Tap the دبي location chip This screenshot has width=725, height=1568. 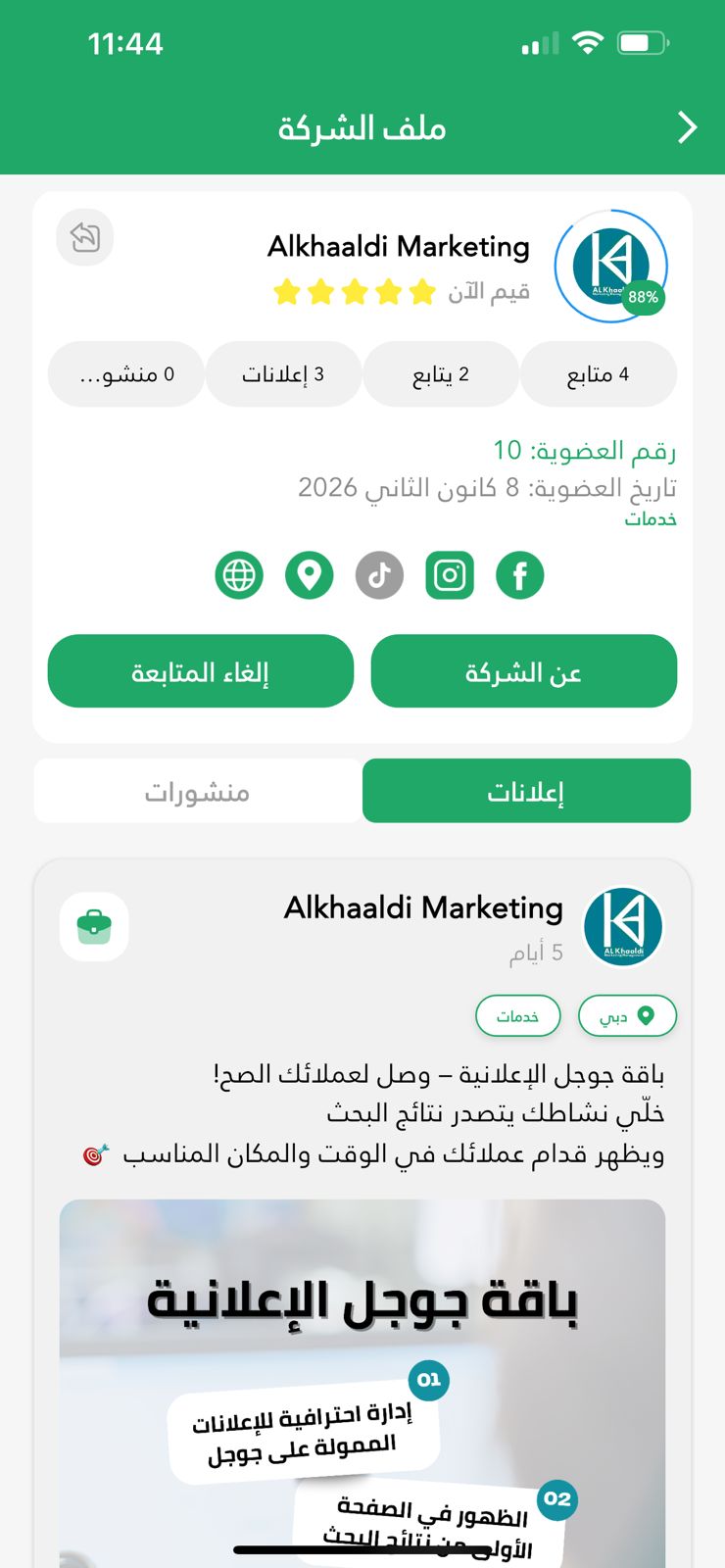coord(627,1016)
